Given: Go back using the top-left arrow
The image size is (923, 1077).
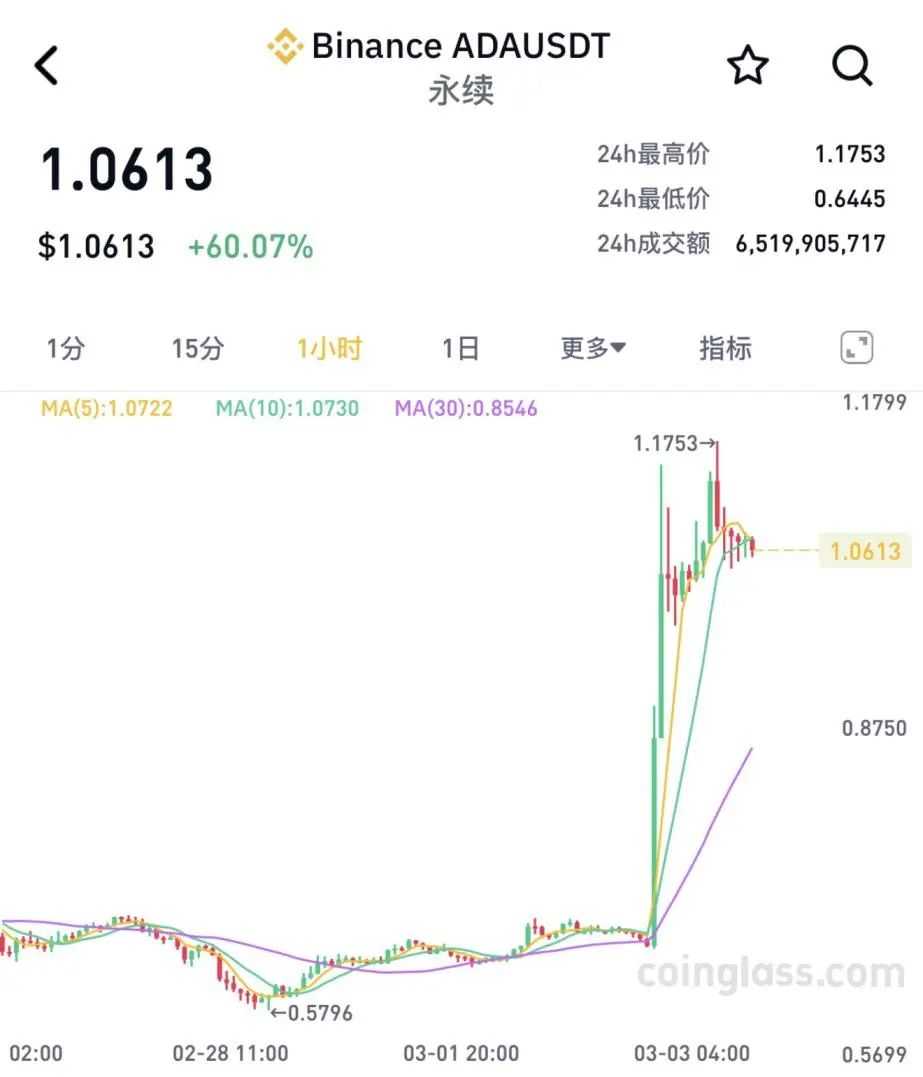Looking at the screenshot, I should pyautogui.click(x=47, y=66).
